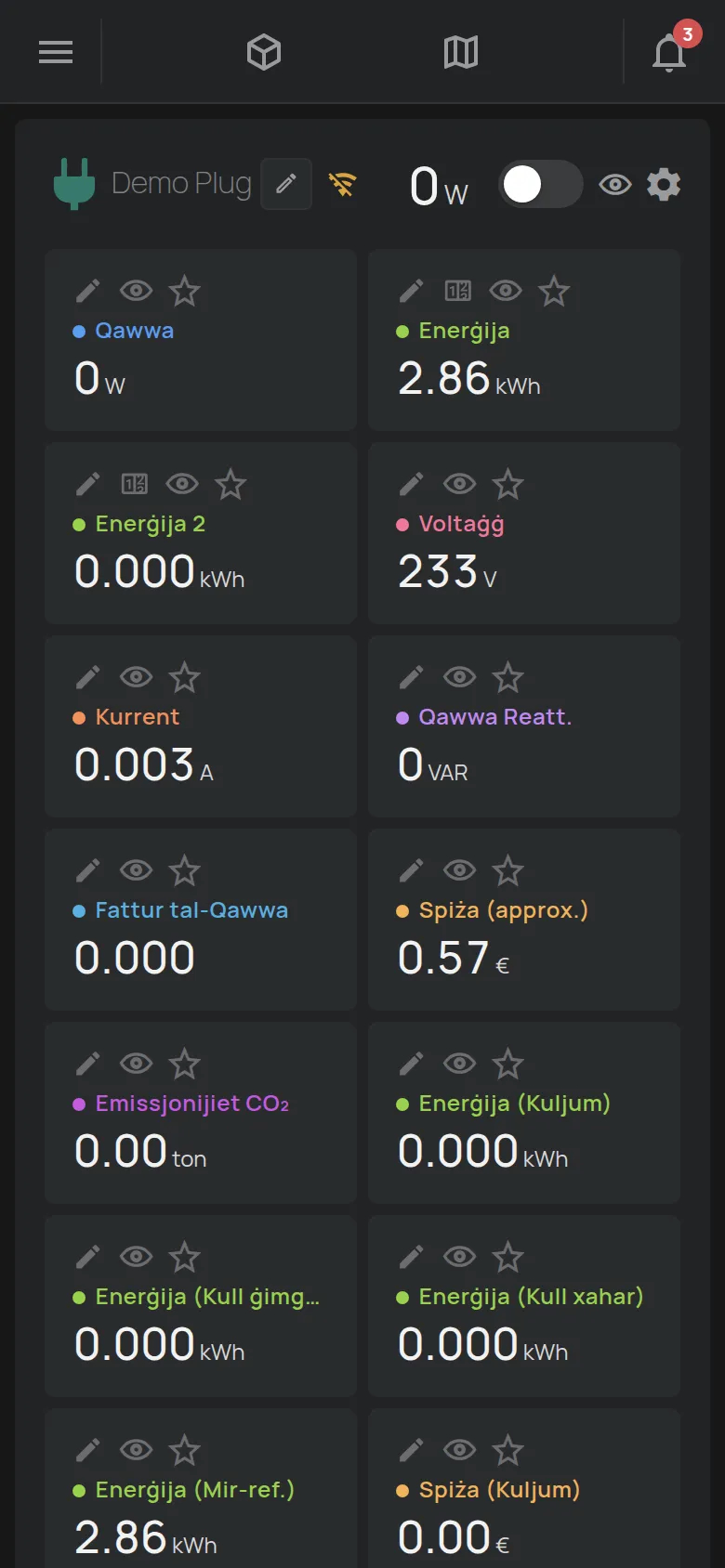Open Demo Plug settings gear
725x1568 pixels.
click(664, 184)
